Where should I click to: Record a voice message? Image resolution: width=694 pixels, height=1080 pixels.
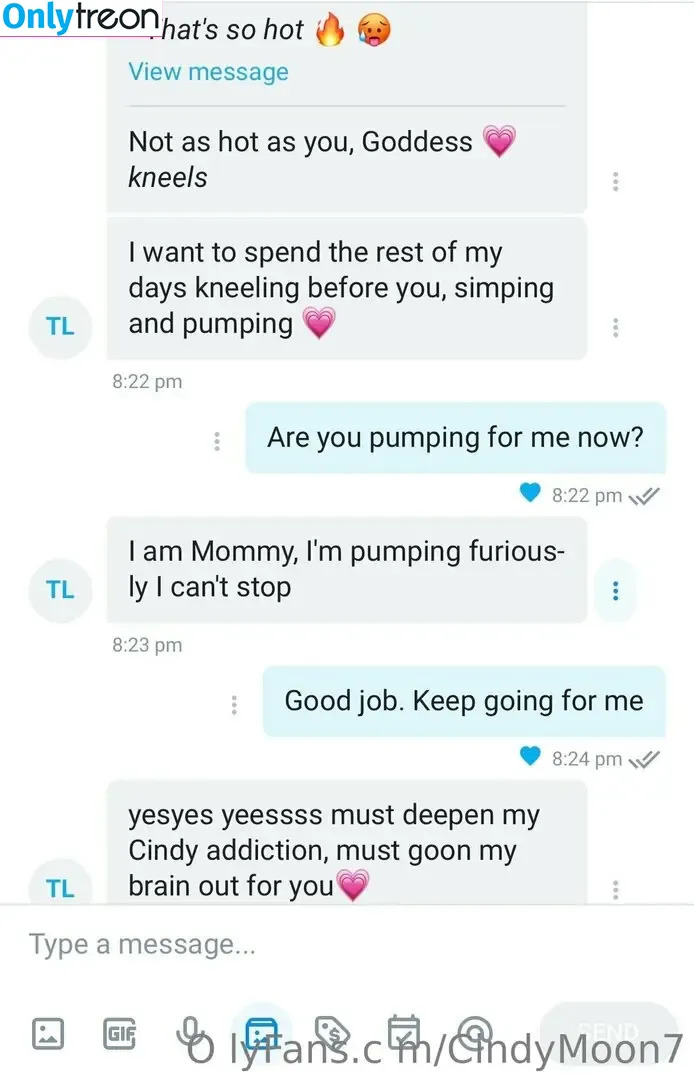[190, 1032]
